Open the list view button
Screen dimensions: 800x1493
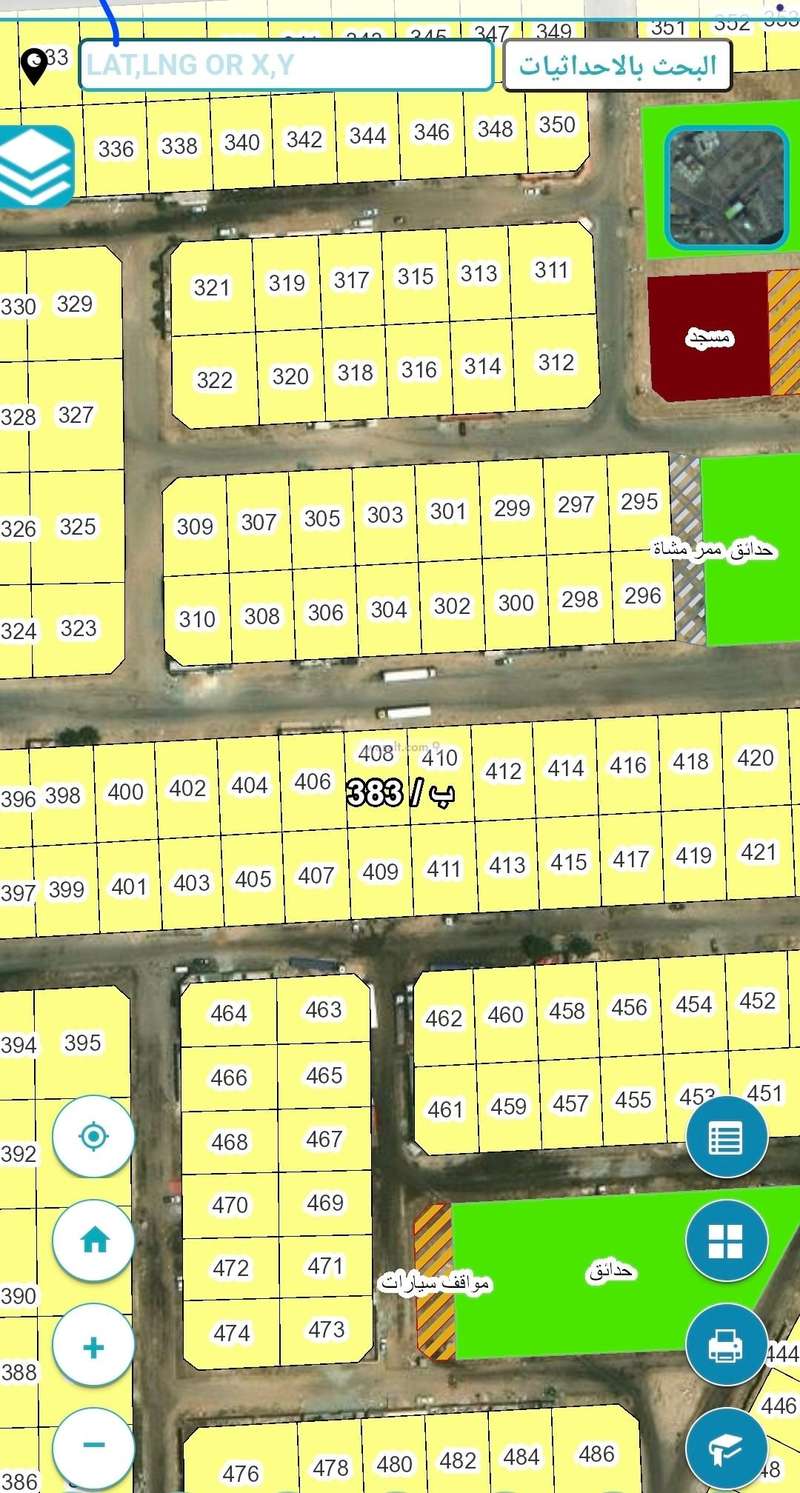tap(726, 1137)
